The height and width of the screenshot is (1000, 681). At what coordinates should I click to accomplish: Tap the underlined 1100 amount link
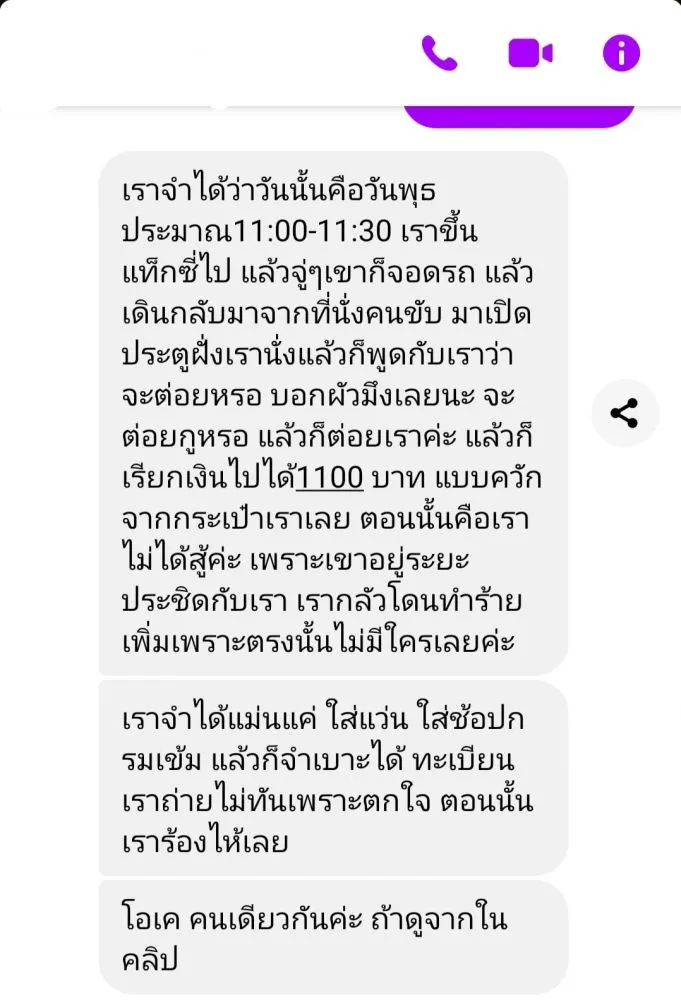tap(329, 478)
